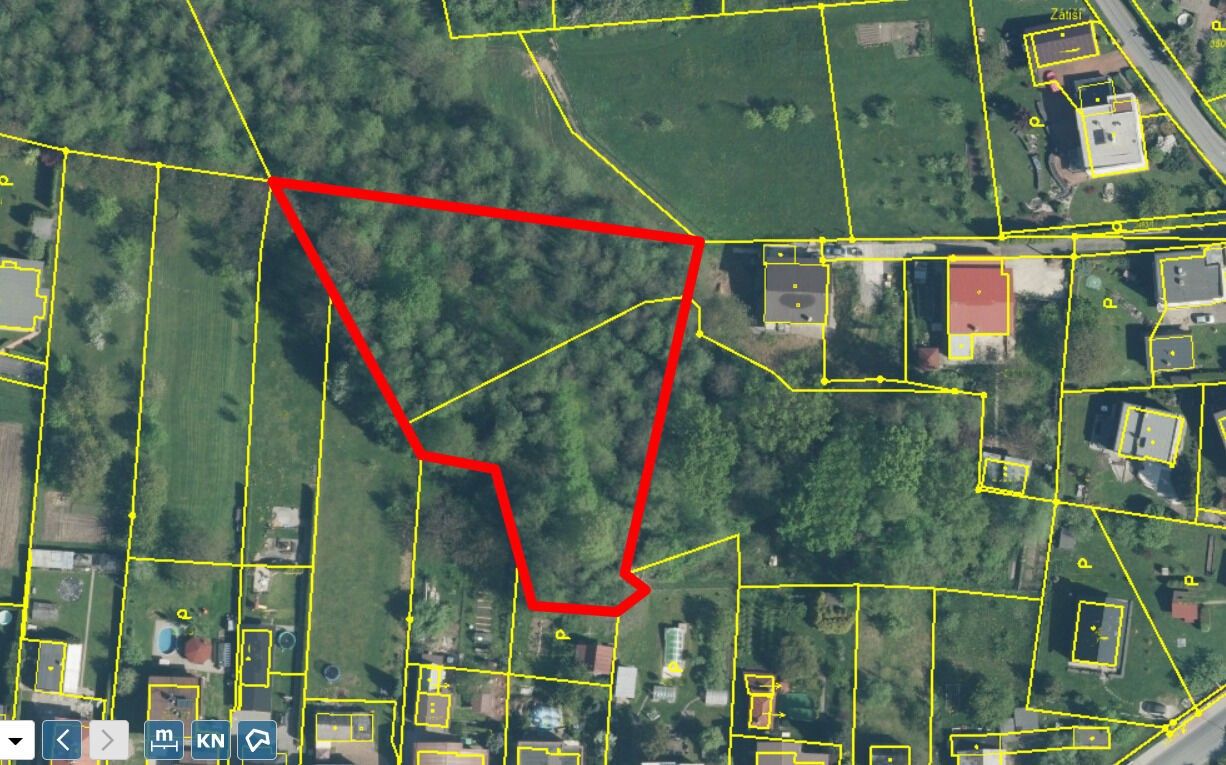This screenshot has height=765, width=1226.
Task: Go forward to the next map view
Action: pyautogui.click(x=109, y=740)
